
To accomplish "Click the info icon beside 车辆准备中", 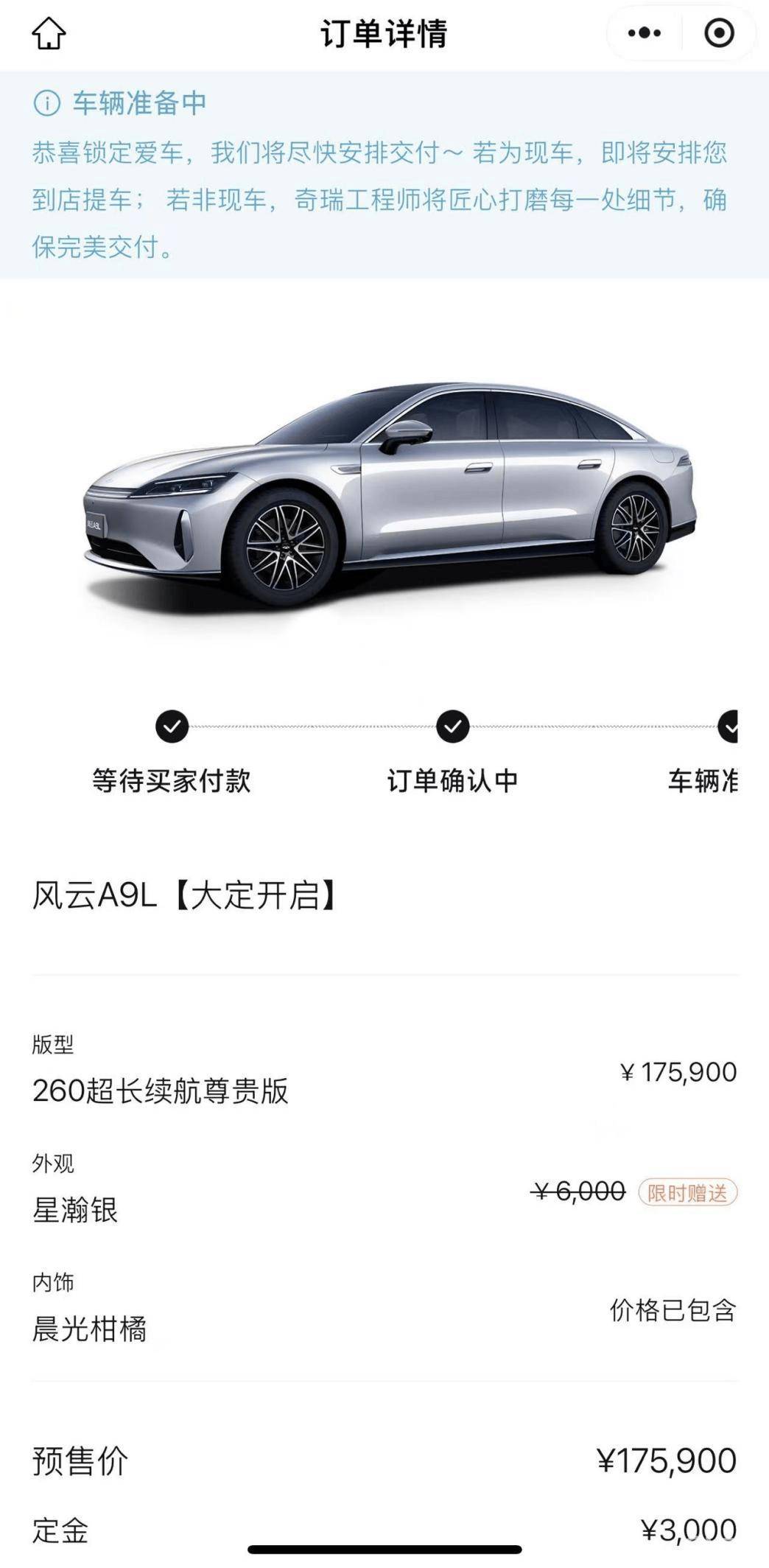I will pyautogui.click(x=47, y=103).
